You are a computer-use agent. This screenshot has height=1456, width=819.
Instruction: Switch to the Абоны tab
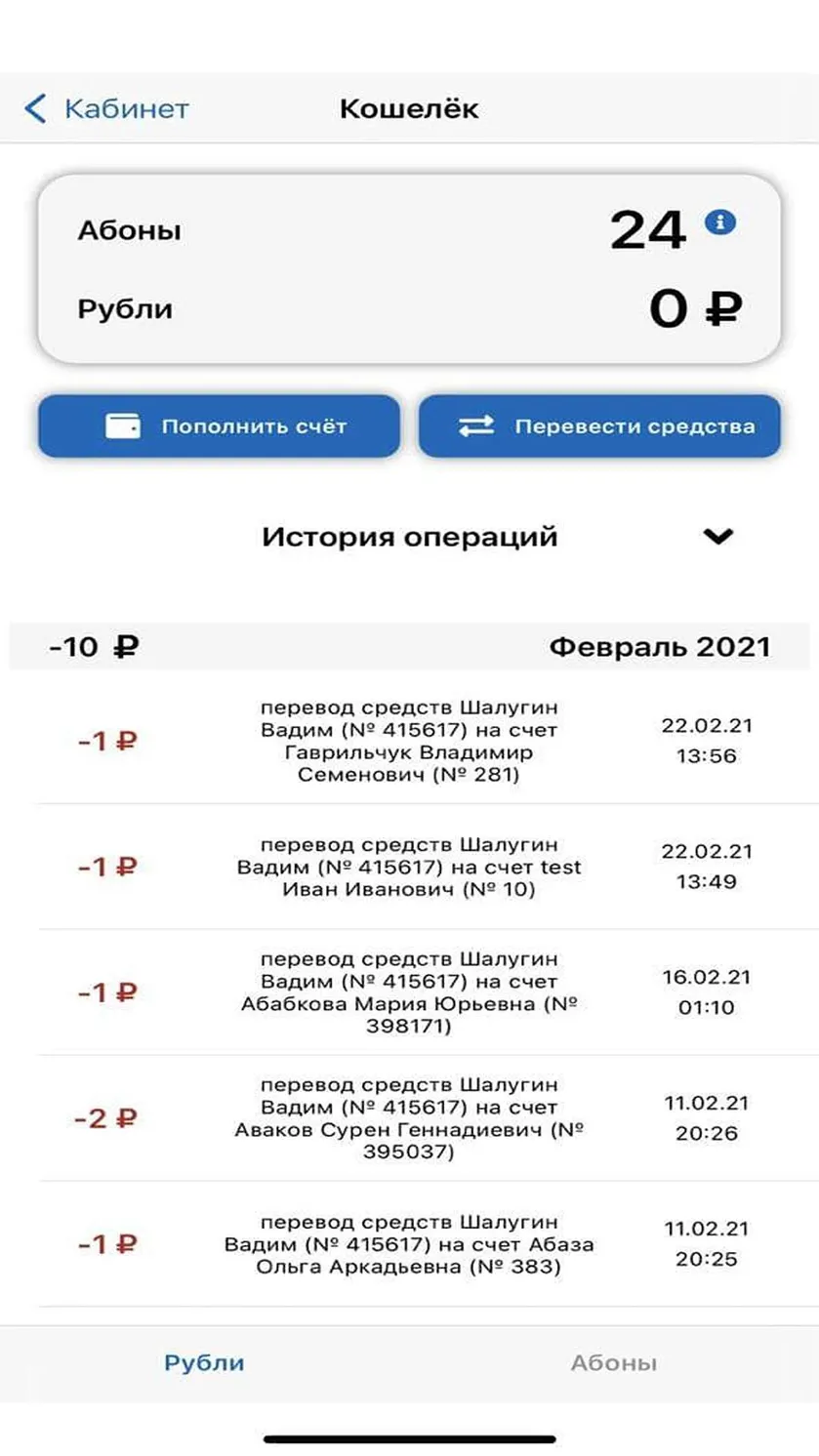coord(614,1363)
